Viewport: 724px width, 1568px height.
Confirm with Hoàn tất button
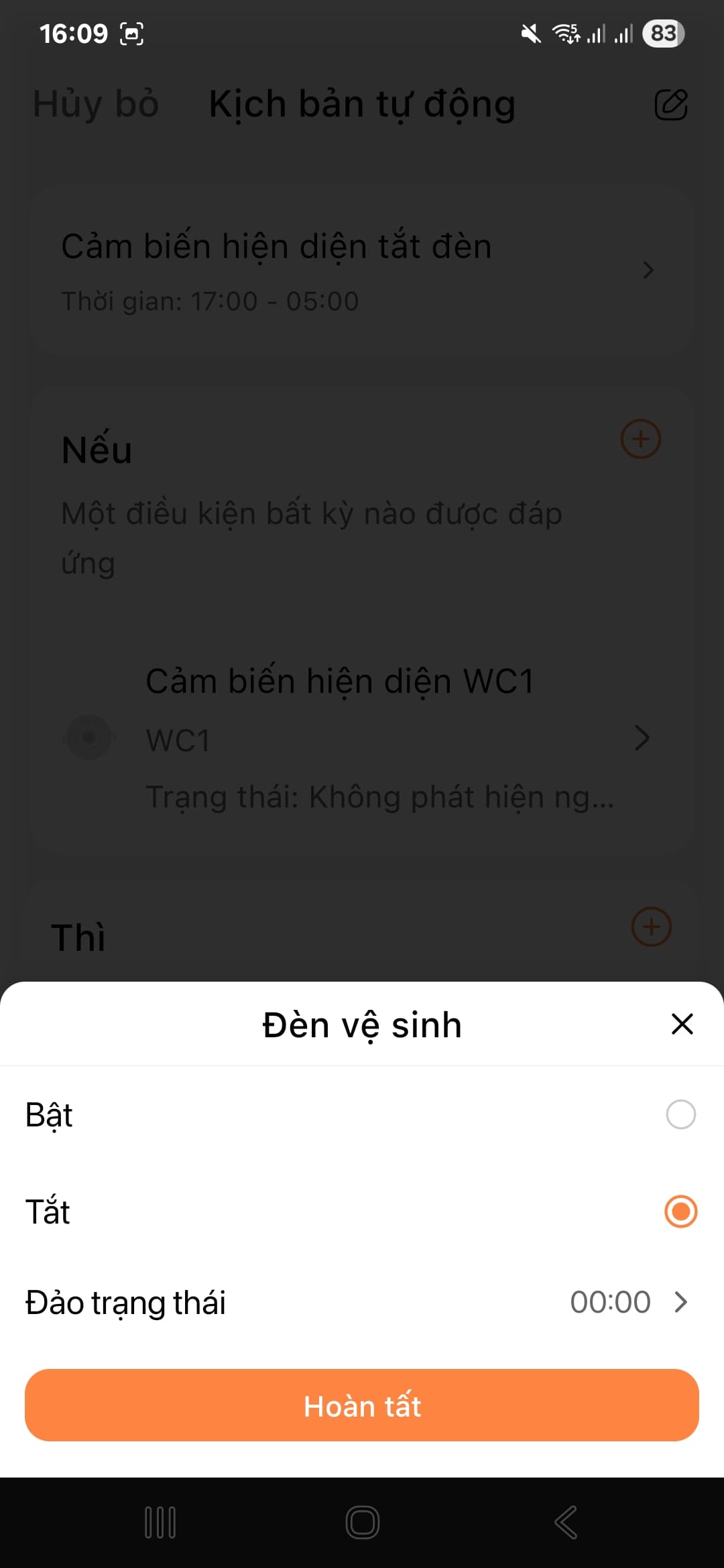(x=362, y=1406)
